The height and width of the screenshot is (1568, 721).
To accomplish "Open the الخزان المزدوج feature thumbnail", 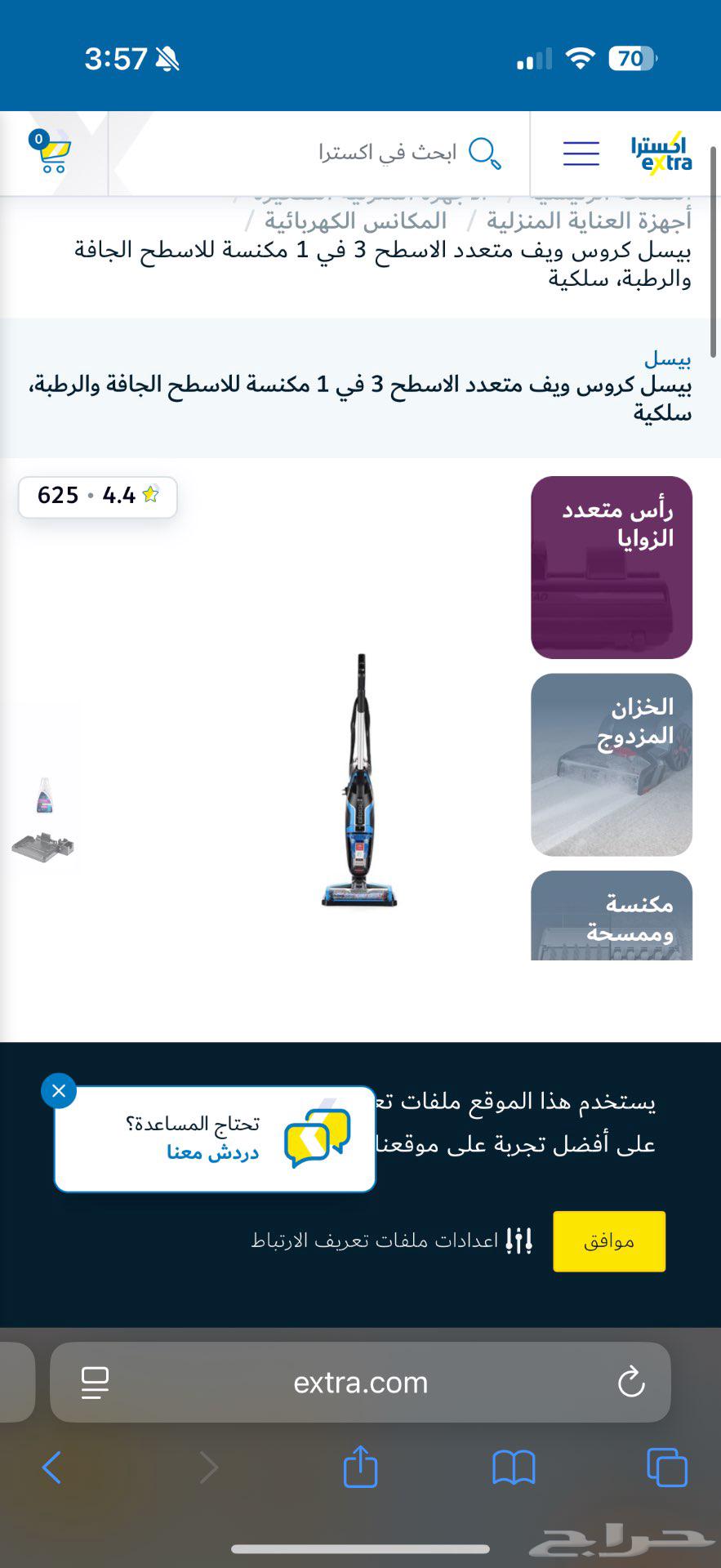I will (611, 764).
